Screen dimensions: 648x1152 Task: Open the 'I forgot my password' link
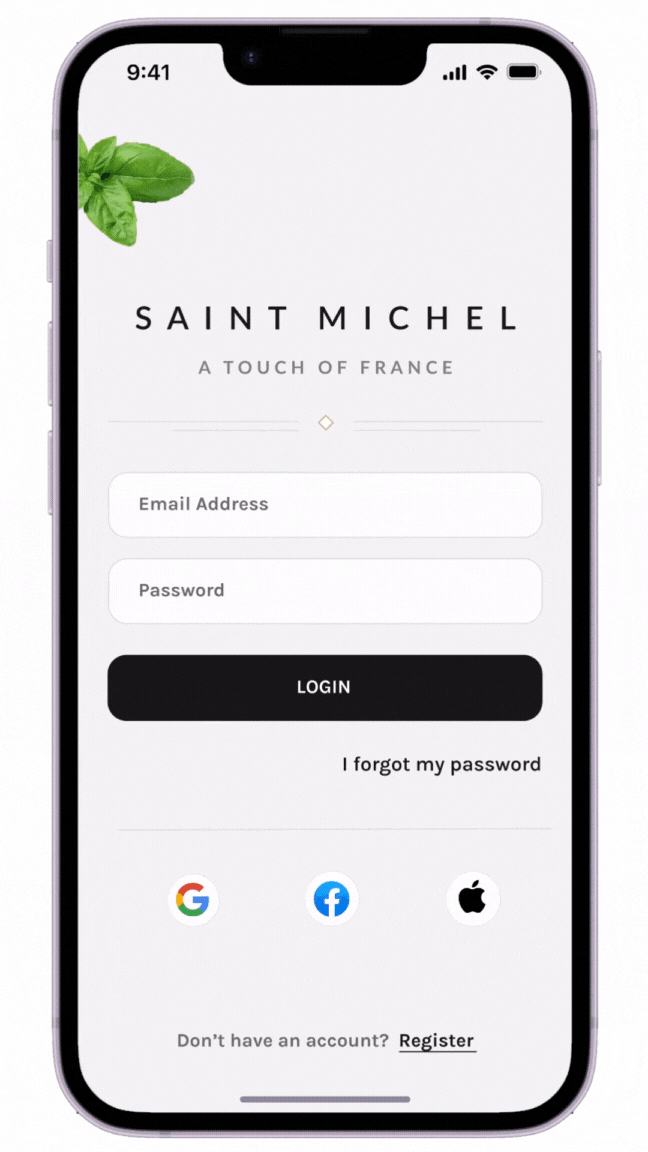pyautogui.click(x=441, y=765)
